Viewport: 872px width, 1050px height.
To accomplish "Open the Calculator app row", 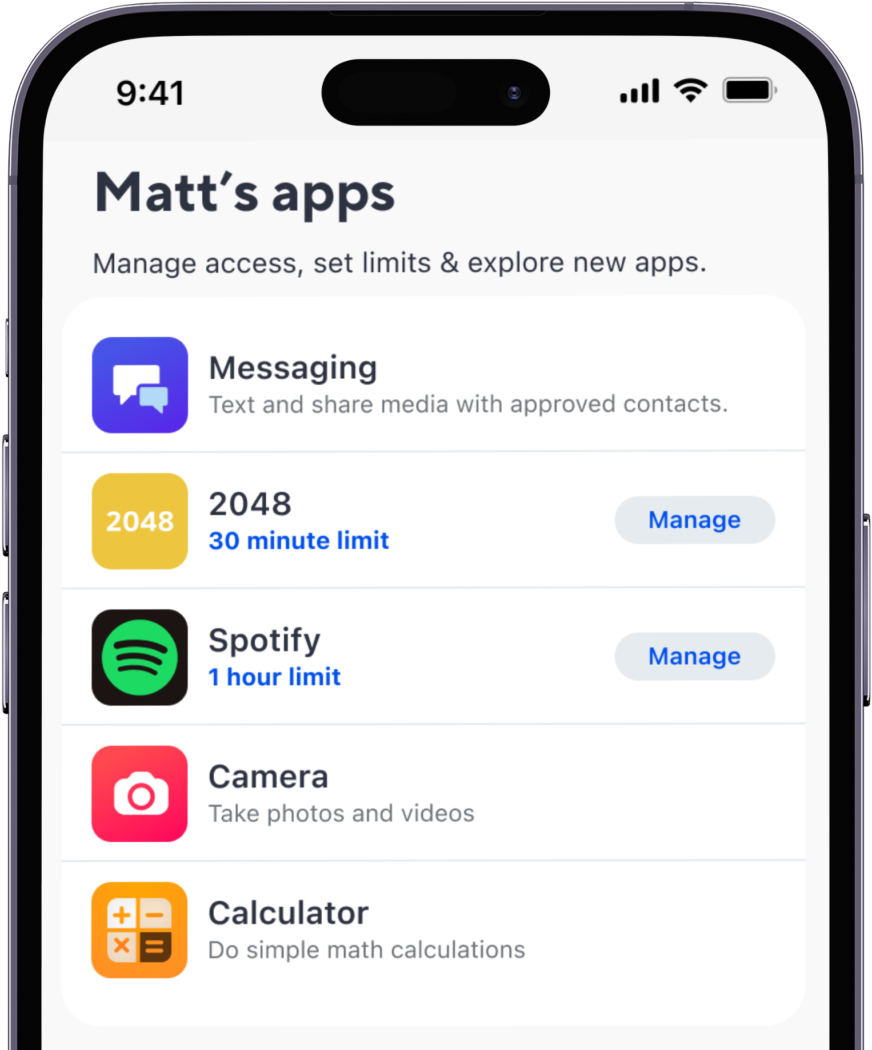I will [433, 929].
